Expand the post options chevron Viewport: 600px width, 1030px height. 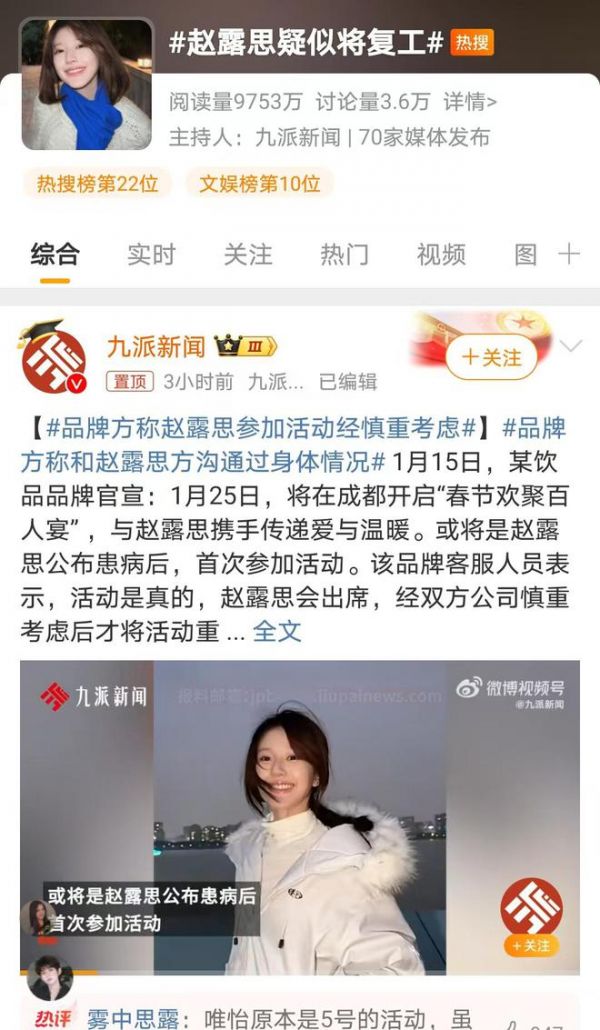(x=570, y=346)
